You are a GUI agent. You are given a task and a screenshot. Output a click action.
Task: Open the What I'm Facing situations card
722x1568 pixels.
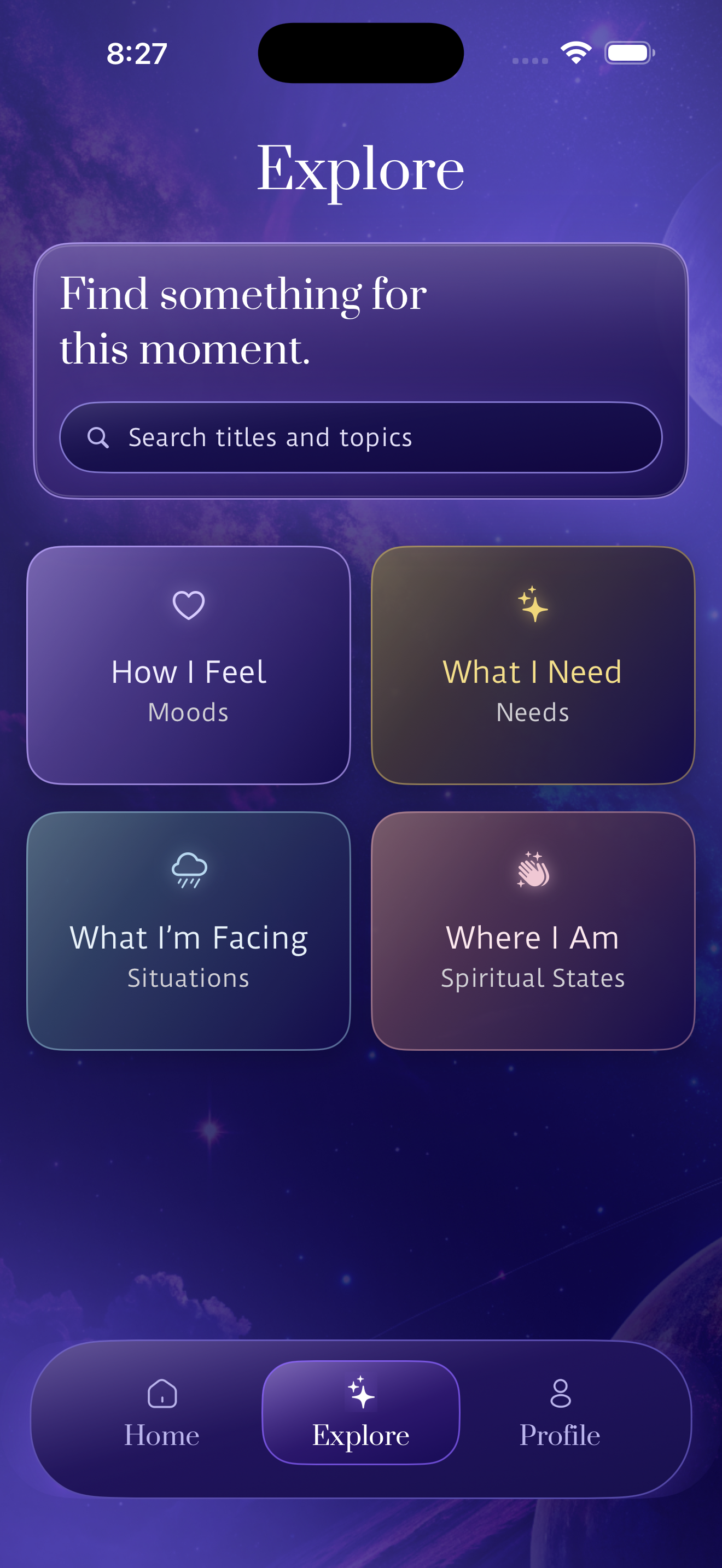[x=189, y=931]
